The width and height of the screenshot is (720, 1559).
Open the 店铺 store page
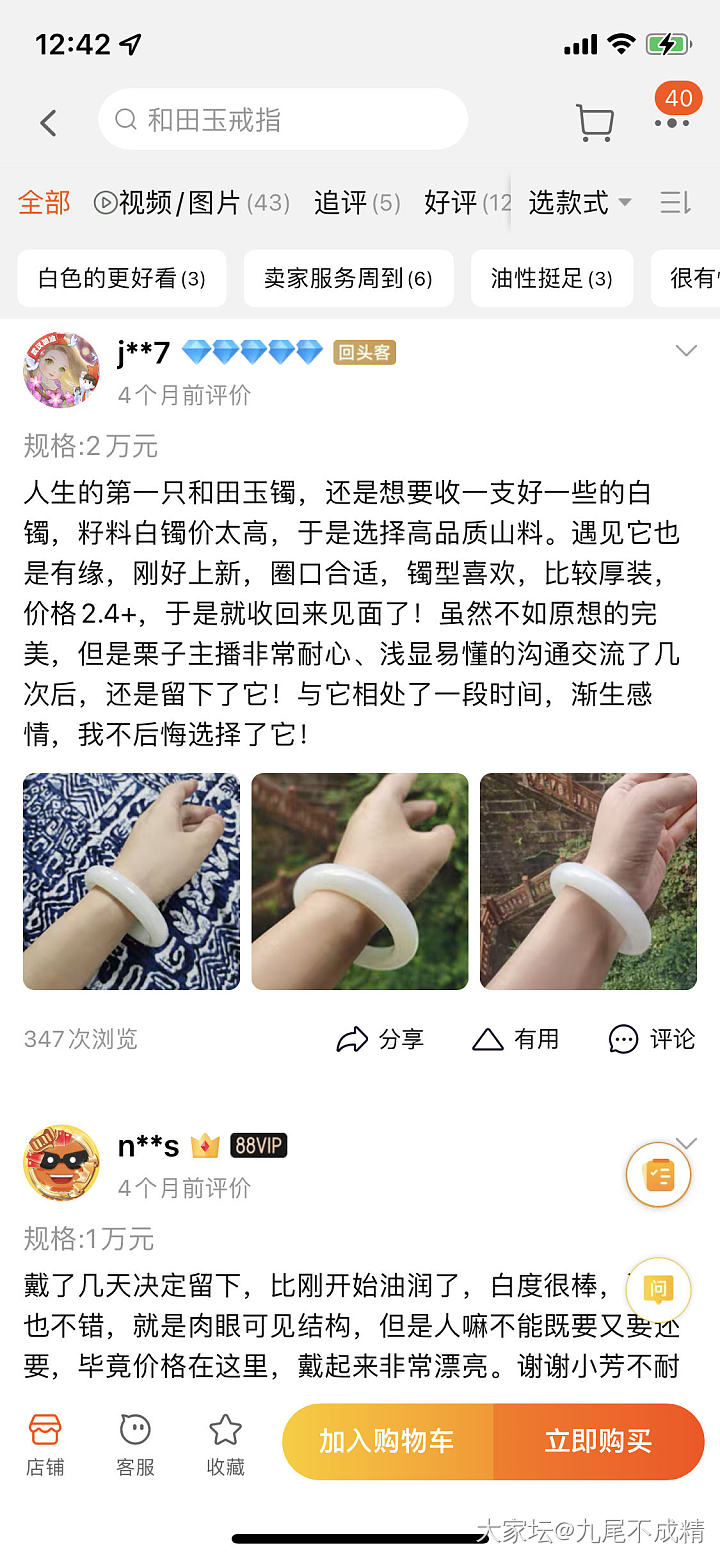(45, 1444)
